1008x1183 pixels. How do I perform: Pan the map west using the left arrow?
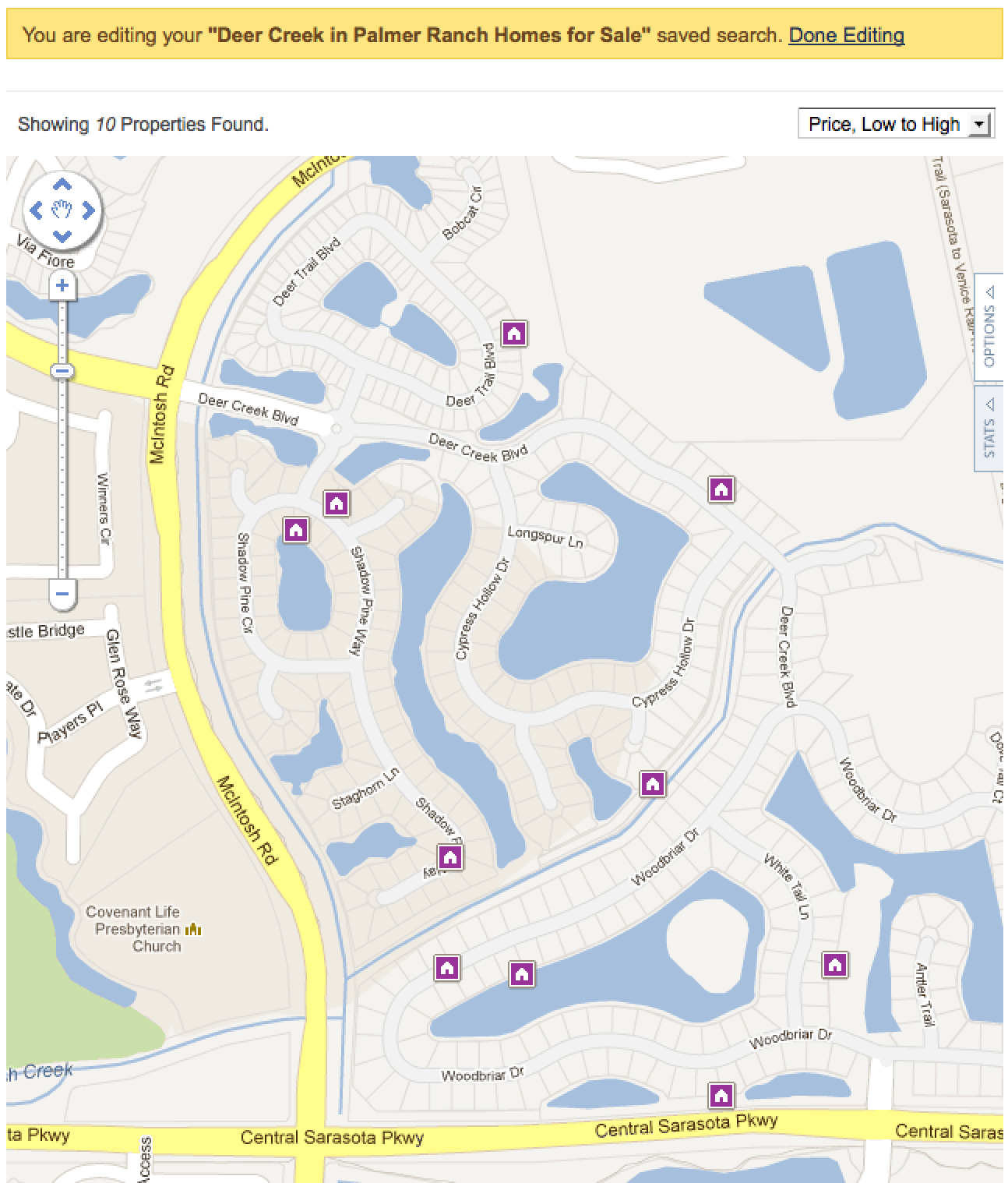click(37, 211)
